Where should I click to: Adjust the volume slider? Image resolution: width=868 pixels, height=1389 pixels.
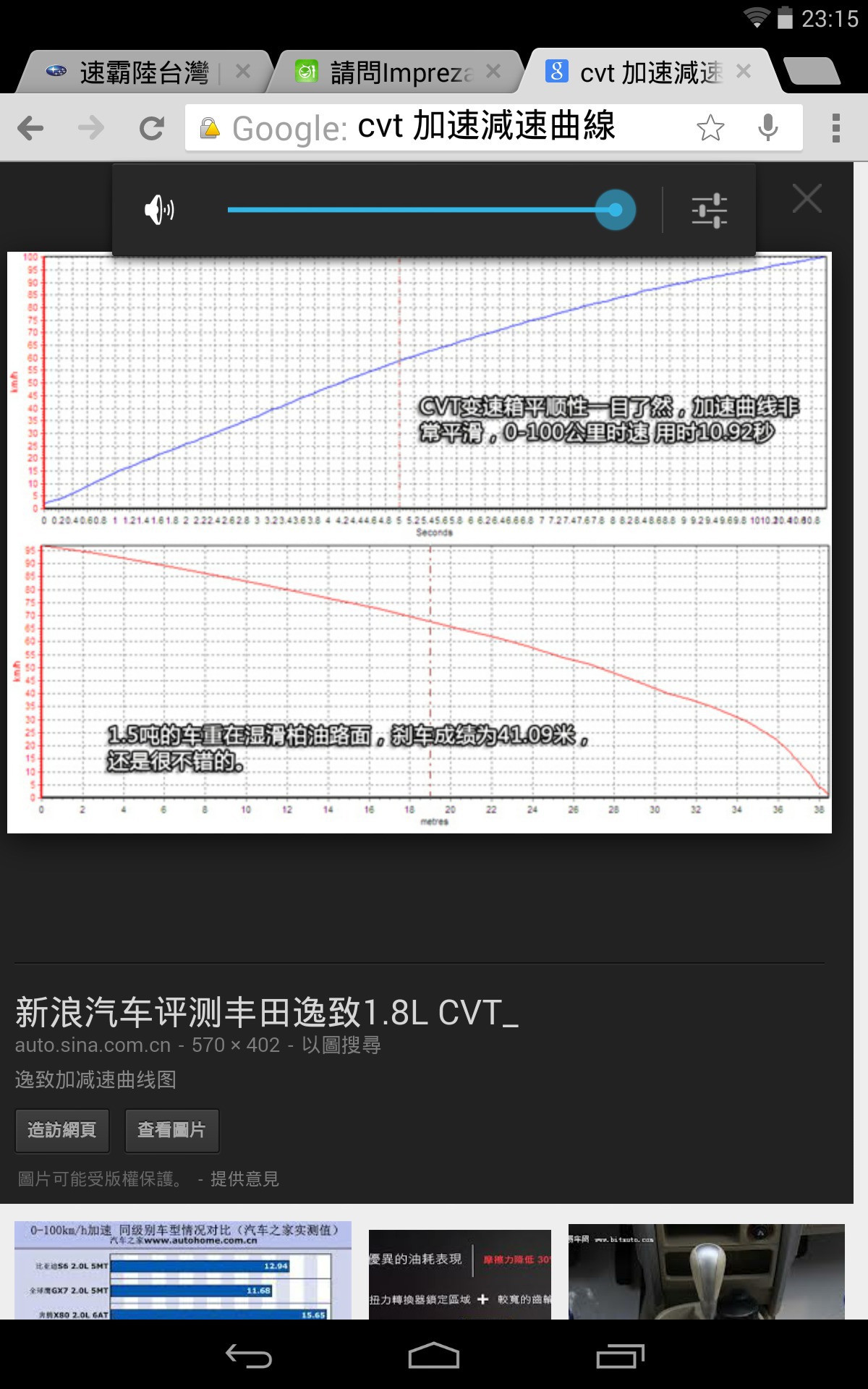pyautogui.click(x=616, y=210)
